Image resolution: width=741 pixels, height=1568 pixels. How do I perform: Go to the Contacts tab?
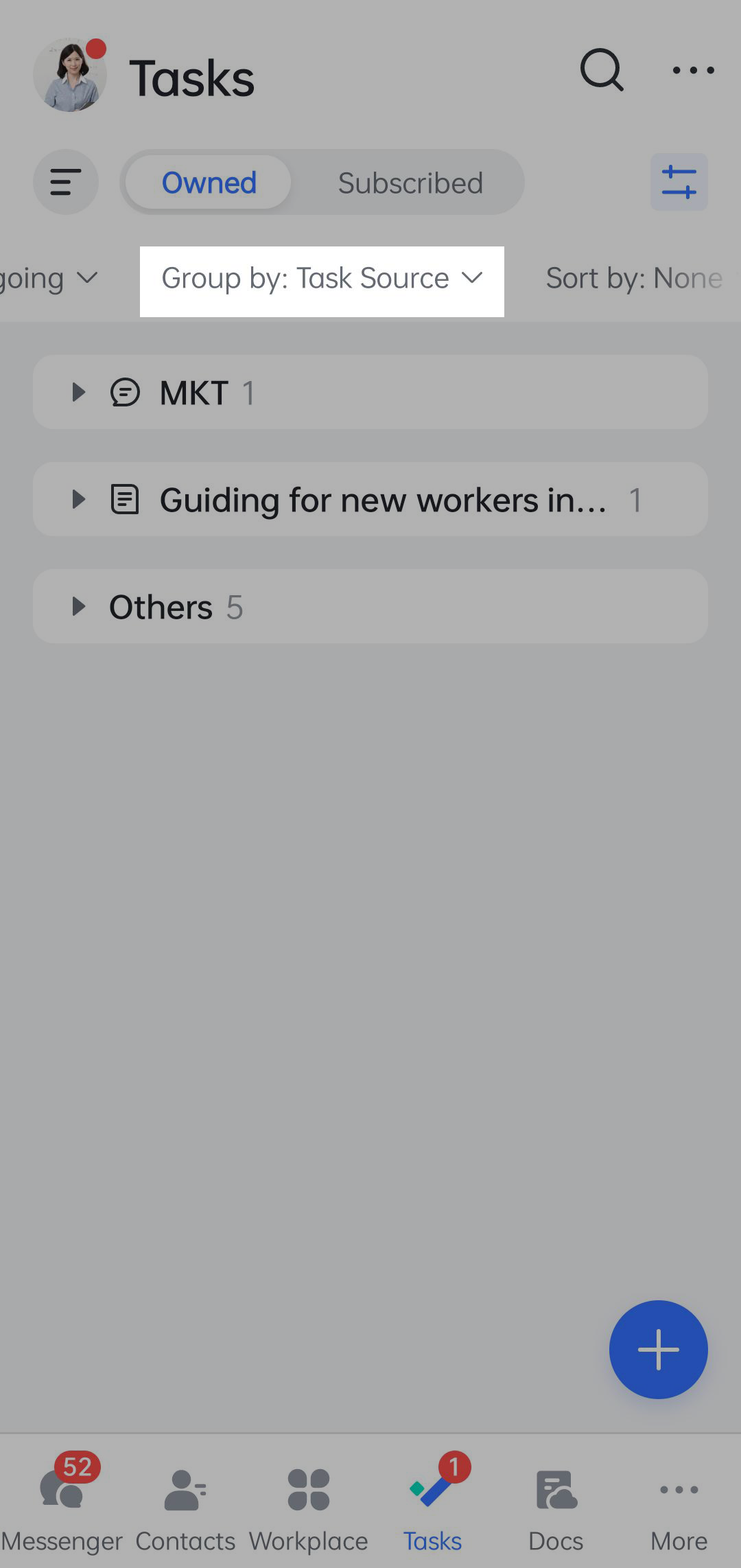click(185, 1503)
